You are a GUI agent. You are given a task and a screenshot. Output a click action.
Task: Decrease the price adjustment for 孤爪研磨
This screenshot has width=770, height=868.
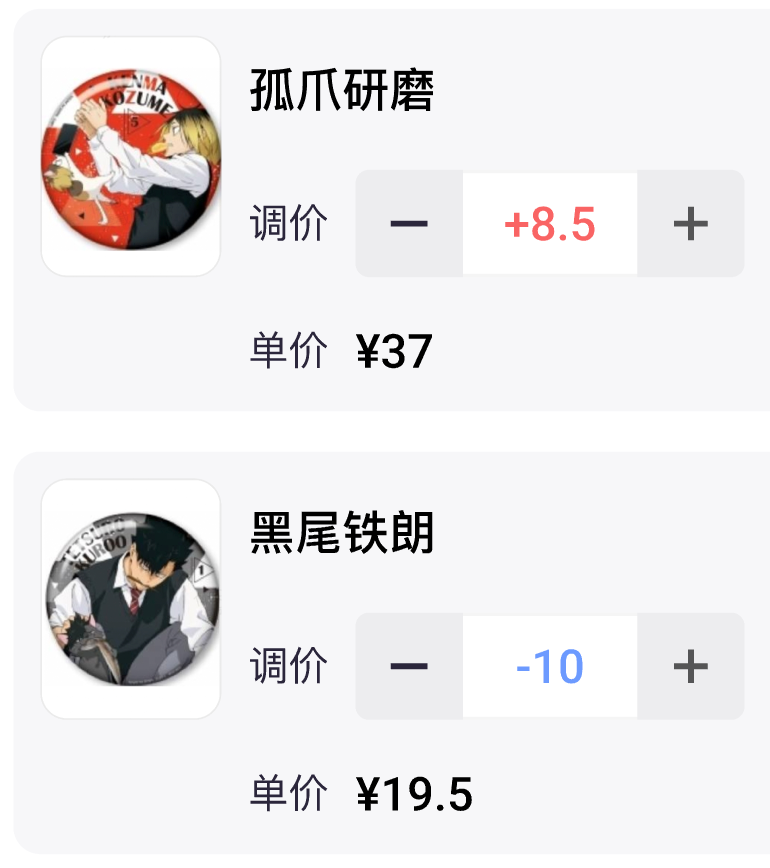click(409, 224)
